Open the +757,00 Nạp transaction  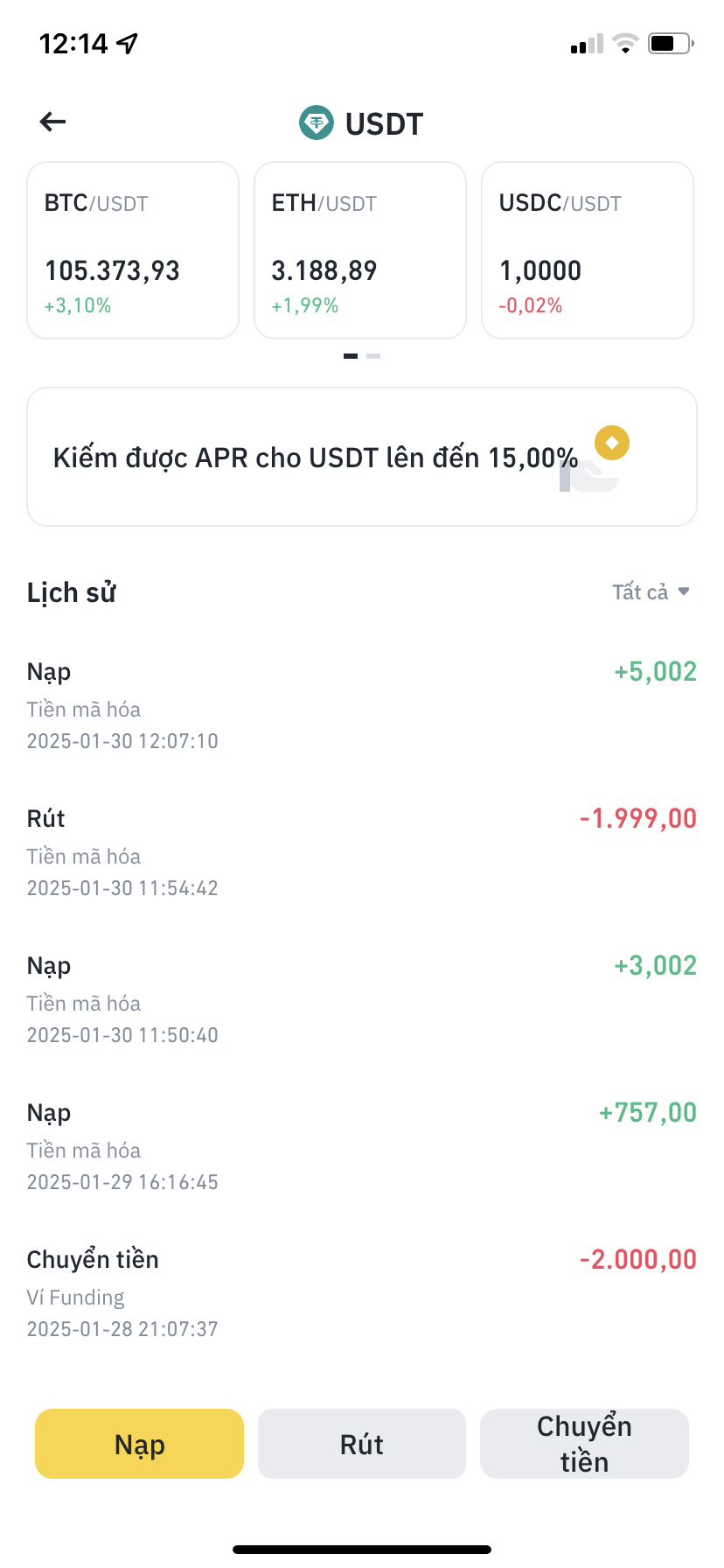click(x=362, y=1146)
